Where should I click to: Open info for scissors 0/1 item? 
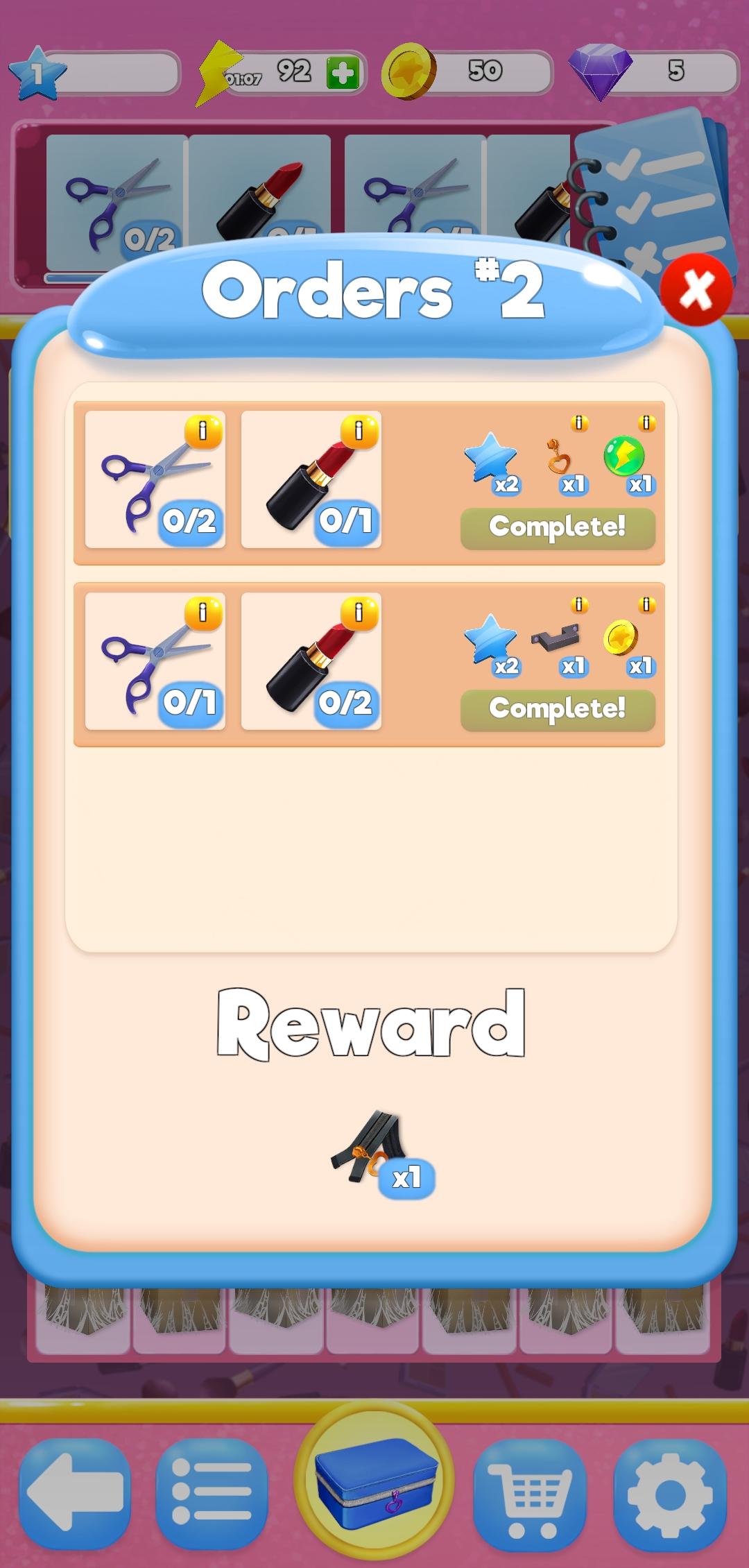point(203,613)
